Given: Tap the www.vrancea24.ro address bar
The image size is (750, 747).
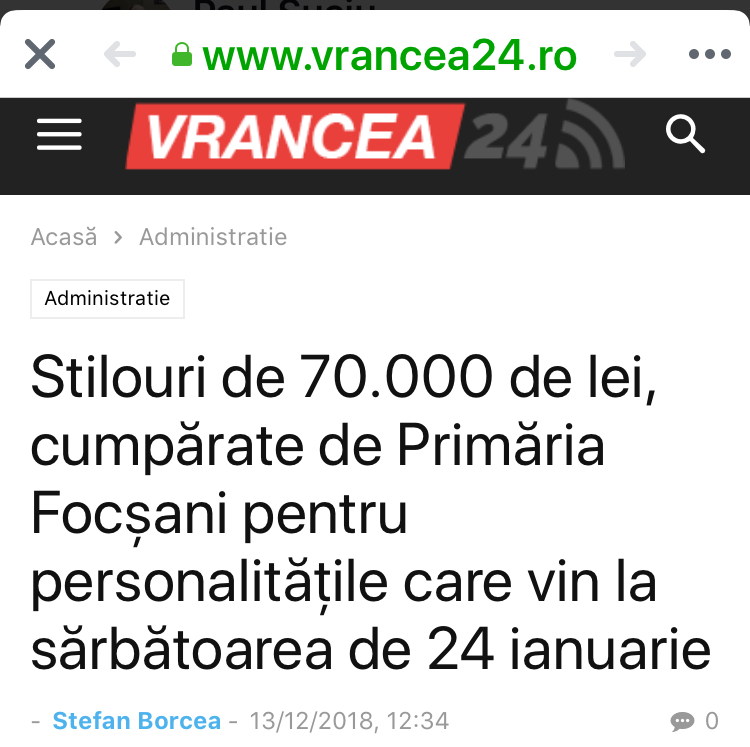Looking at the screenshot, I should coord(375,55).
